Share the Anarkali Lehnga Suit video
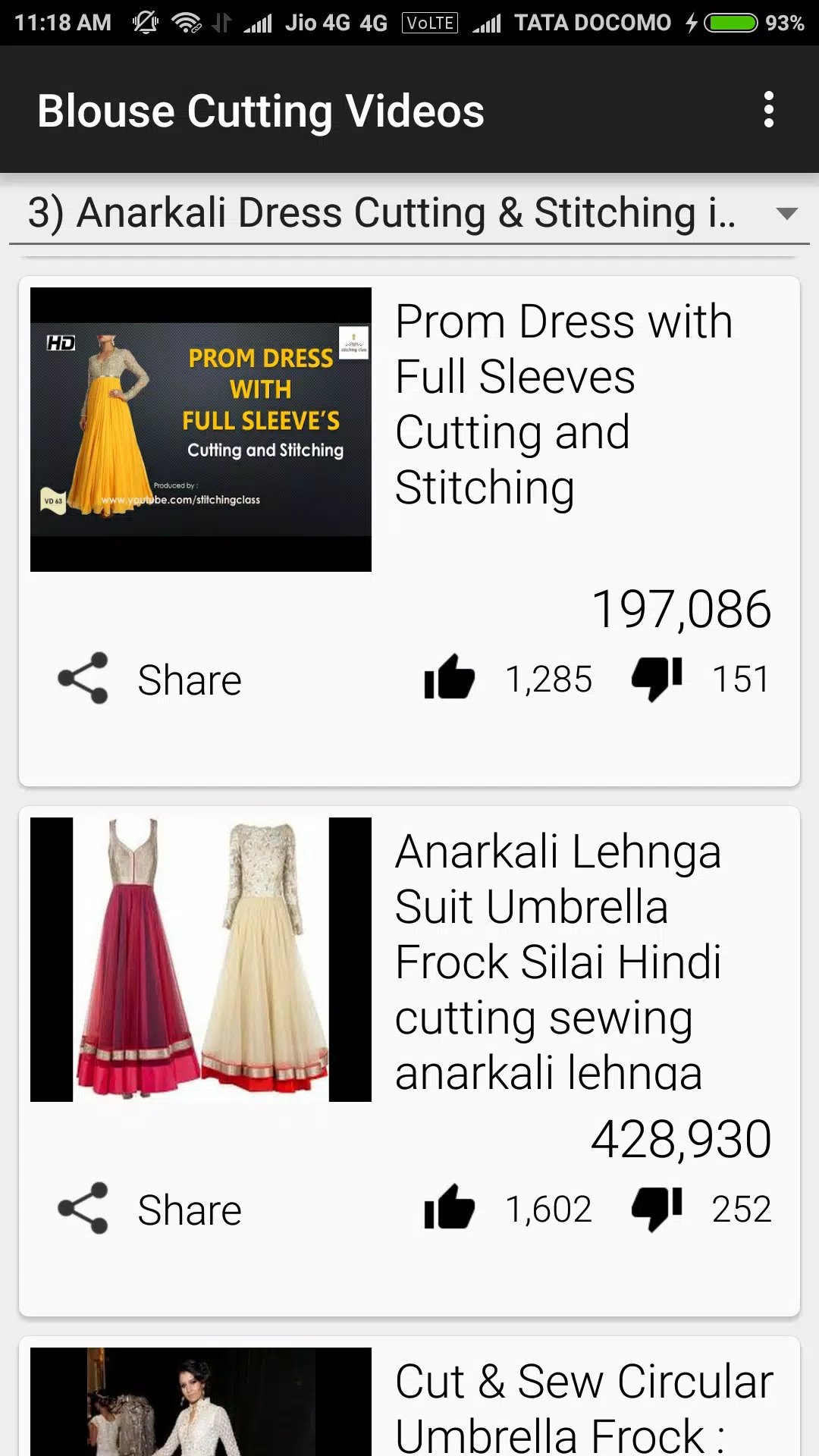 tap(150, 1210)
